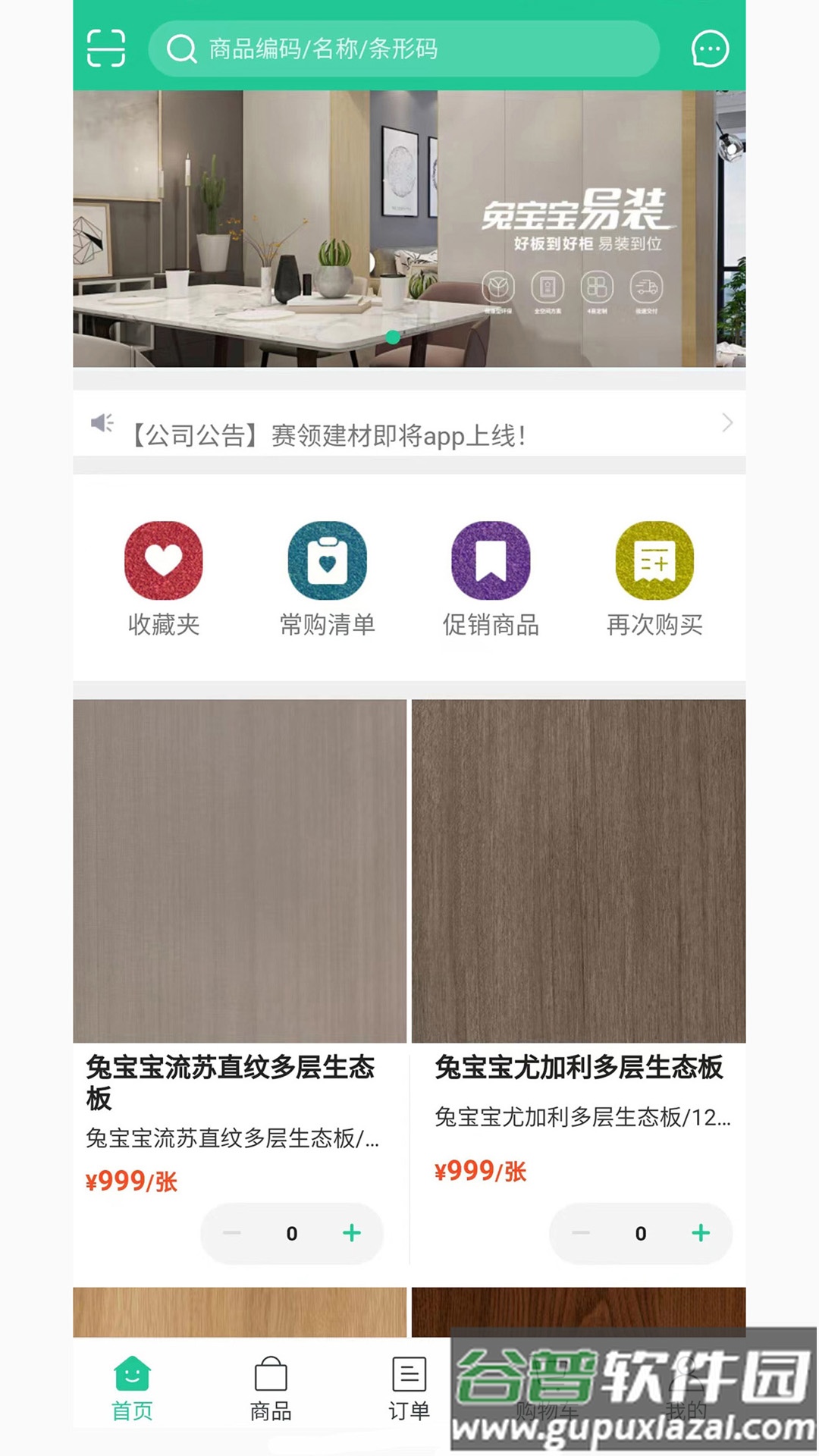The image size is (819, 1456).
Task: Increase quantity of 兔宝宝流苏直纹多层生态板
Action: coord(352,1233)
